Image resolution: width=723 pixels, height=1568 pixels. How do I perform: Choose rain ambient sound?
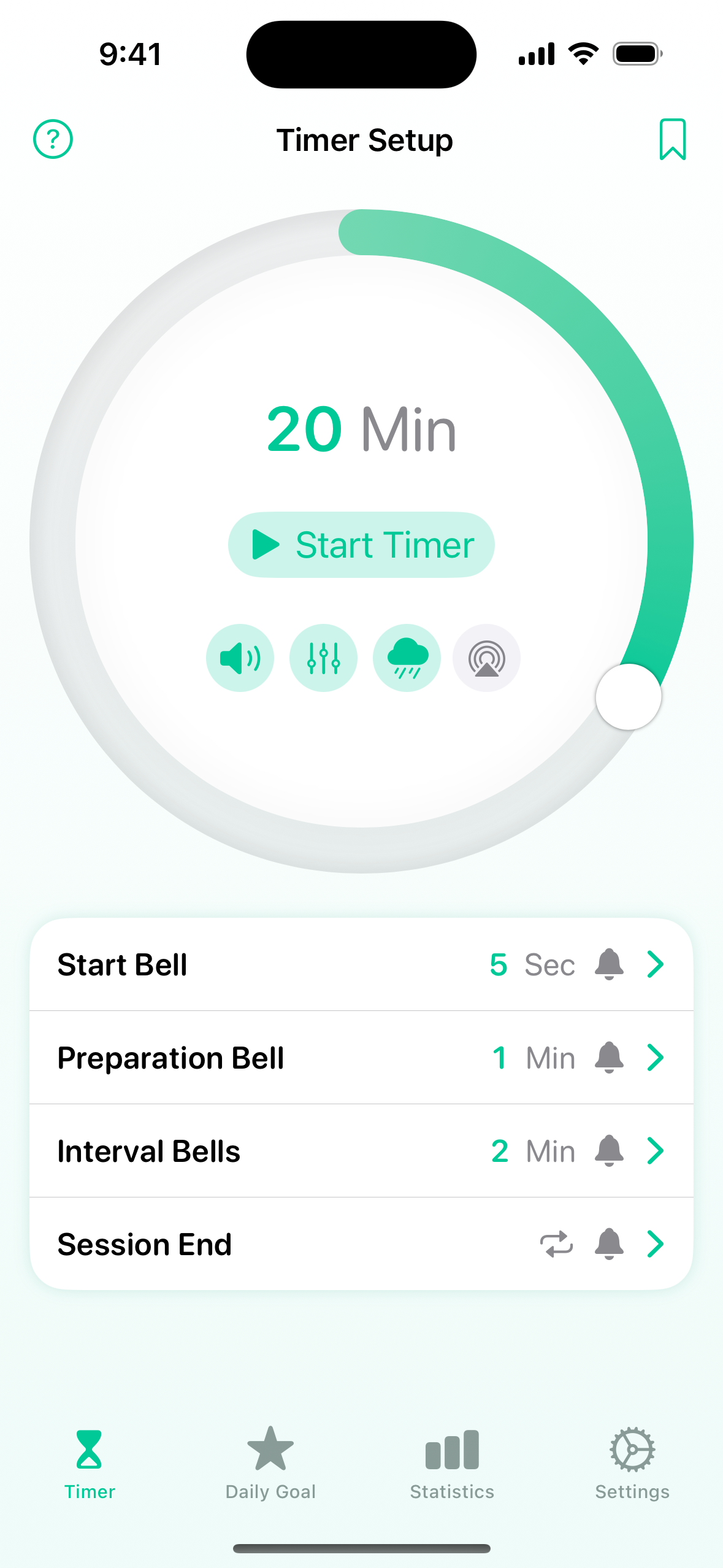click(407, 658)
